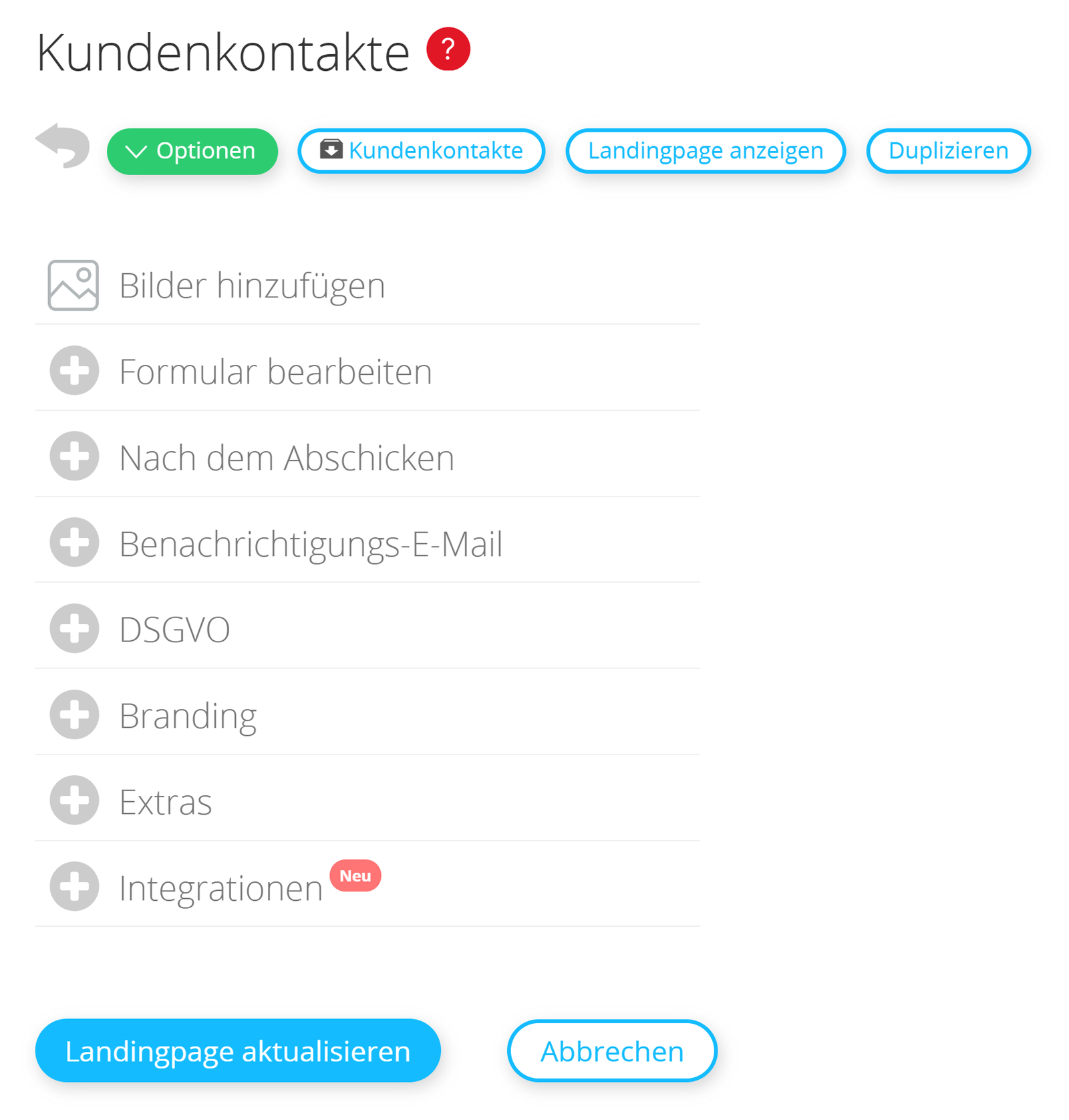Click the Kundenkontakte pill button
1069x1120 pixels.
point(421,150)
